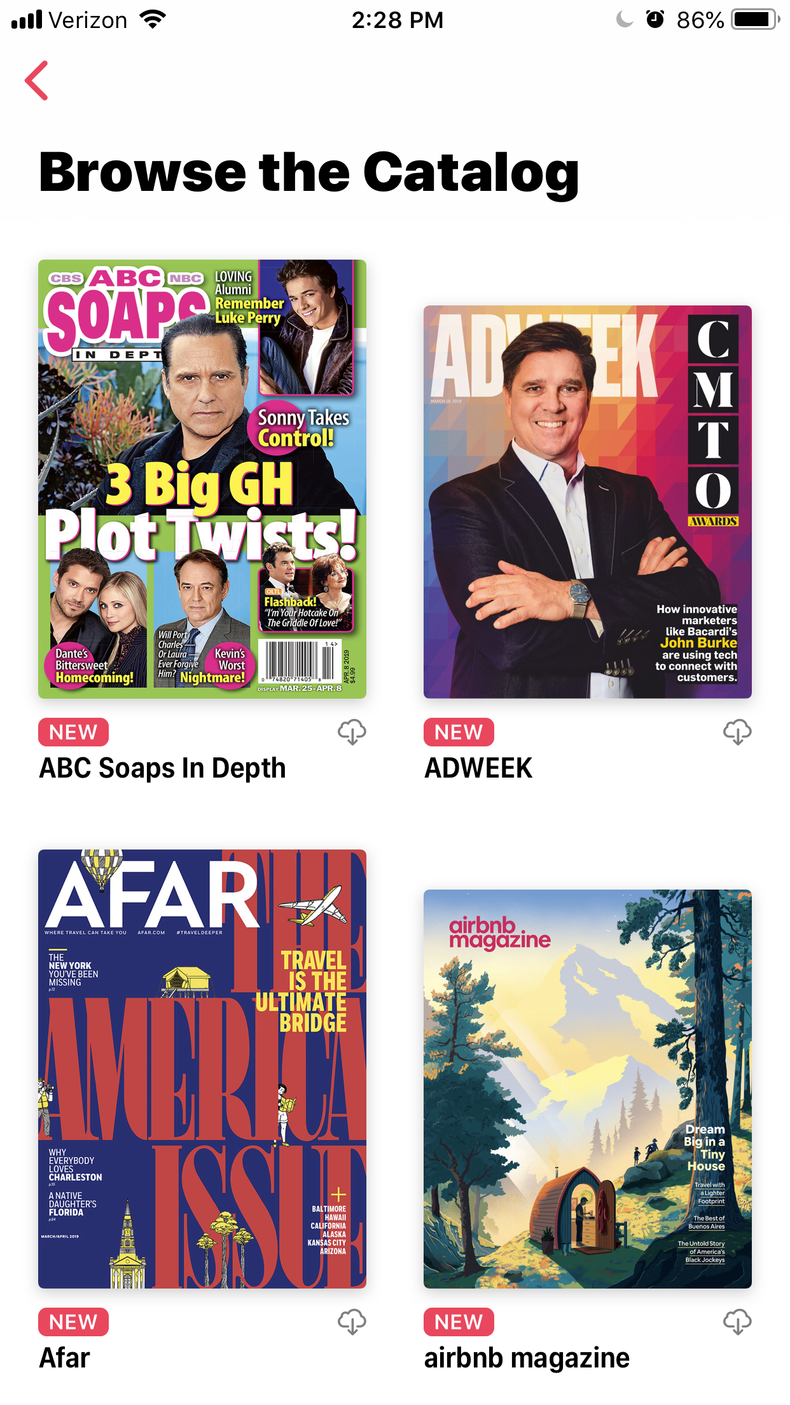Open the Afar magazine cover

tap(202, 1069)
